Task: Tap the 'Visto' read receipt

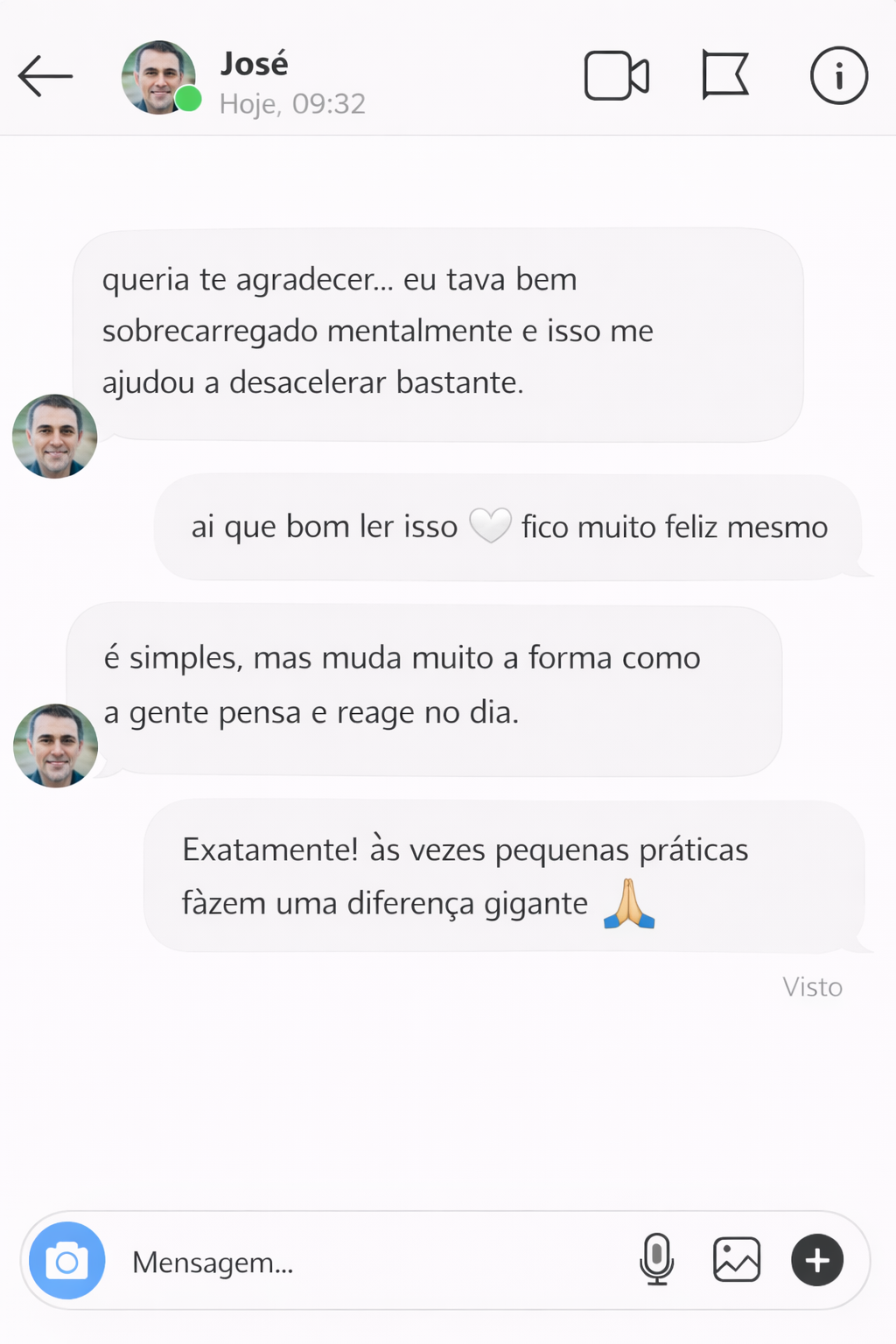Action: pyautogui.click(x=812, y=987)
